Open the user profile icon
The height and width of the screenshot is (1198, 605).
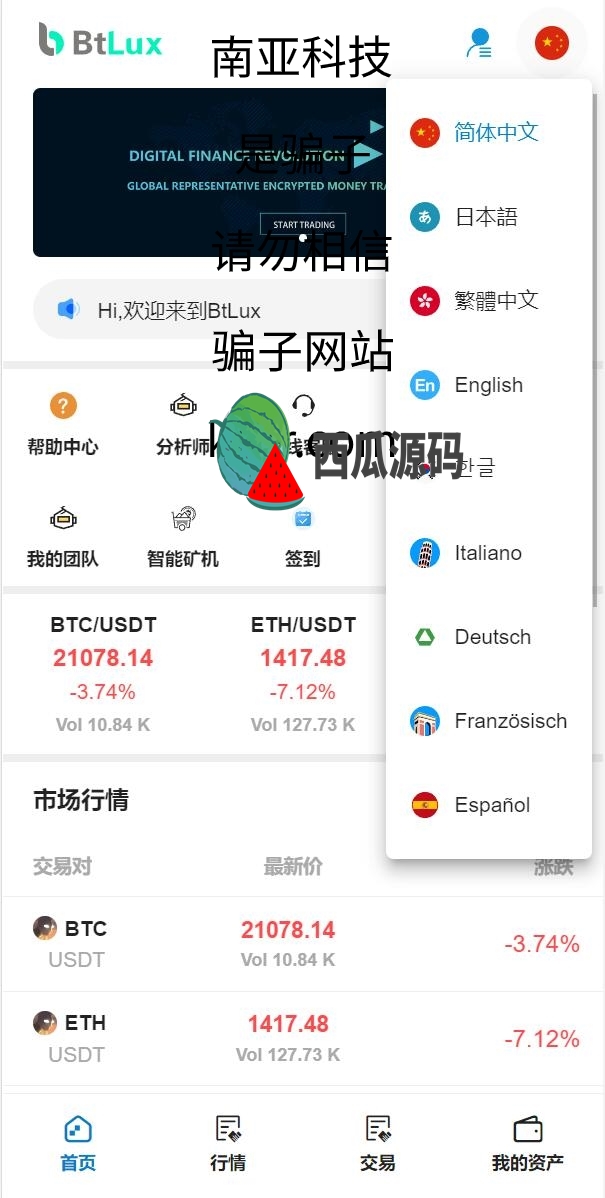coord(480,43)
